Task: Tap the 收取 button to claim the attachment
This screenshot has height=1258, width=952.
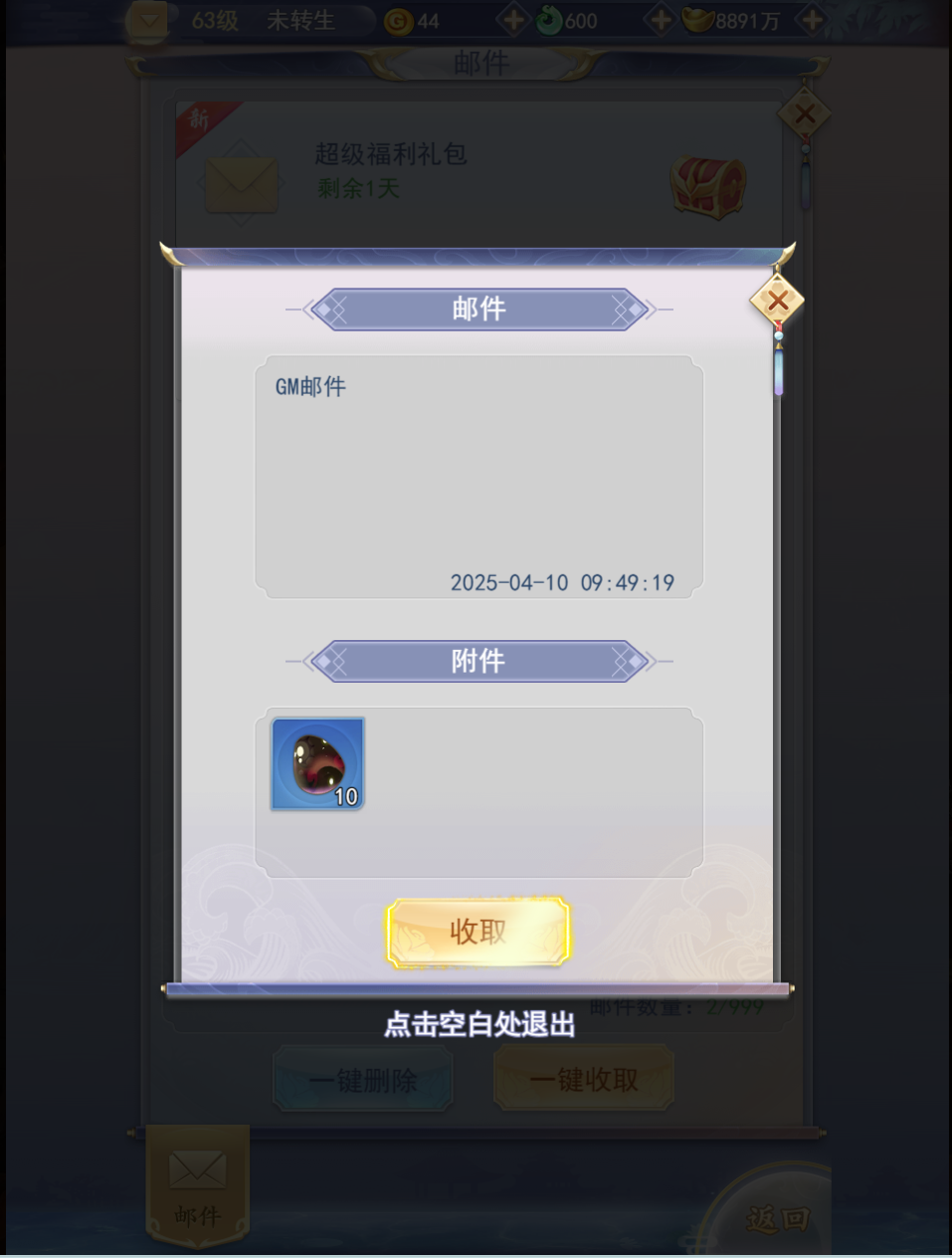Action: (x=478, y=932)
